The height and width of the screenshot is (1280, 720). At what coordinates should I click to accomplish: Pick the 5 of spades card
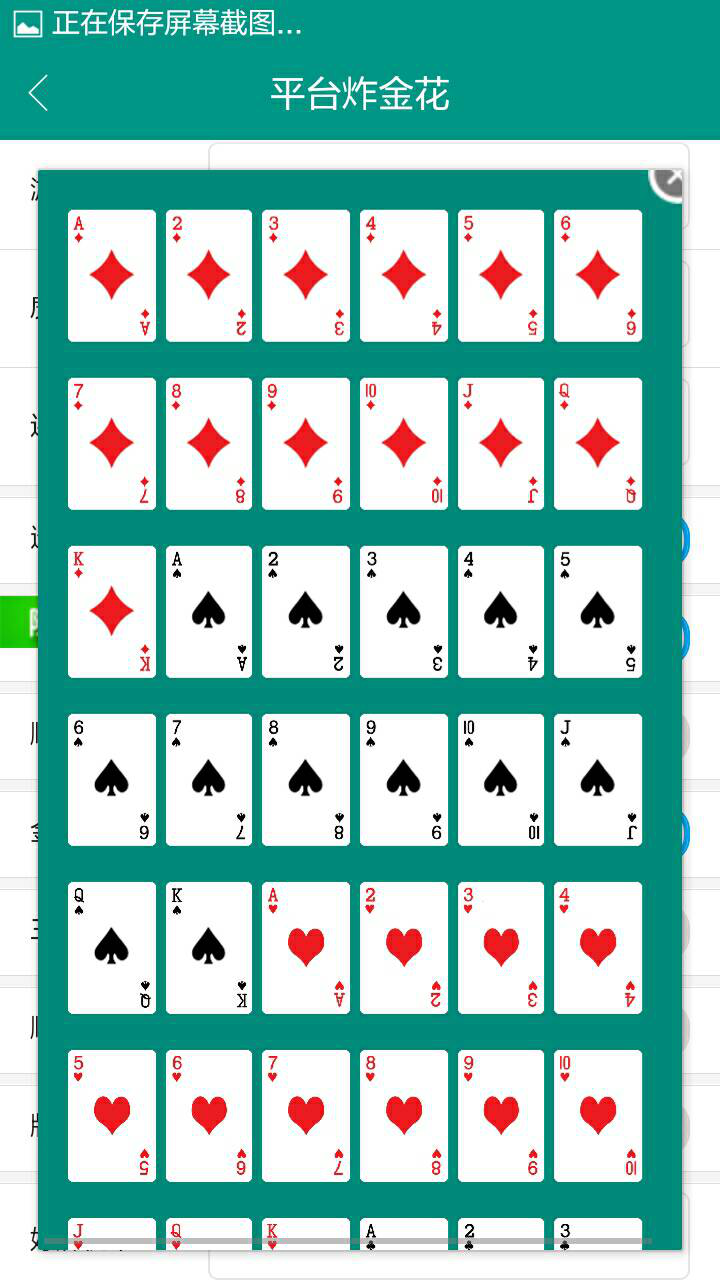tap(598, 612)
